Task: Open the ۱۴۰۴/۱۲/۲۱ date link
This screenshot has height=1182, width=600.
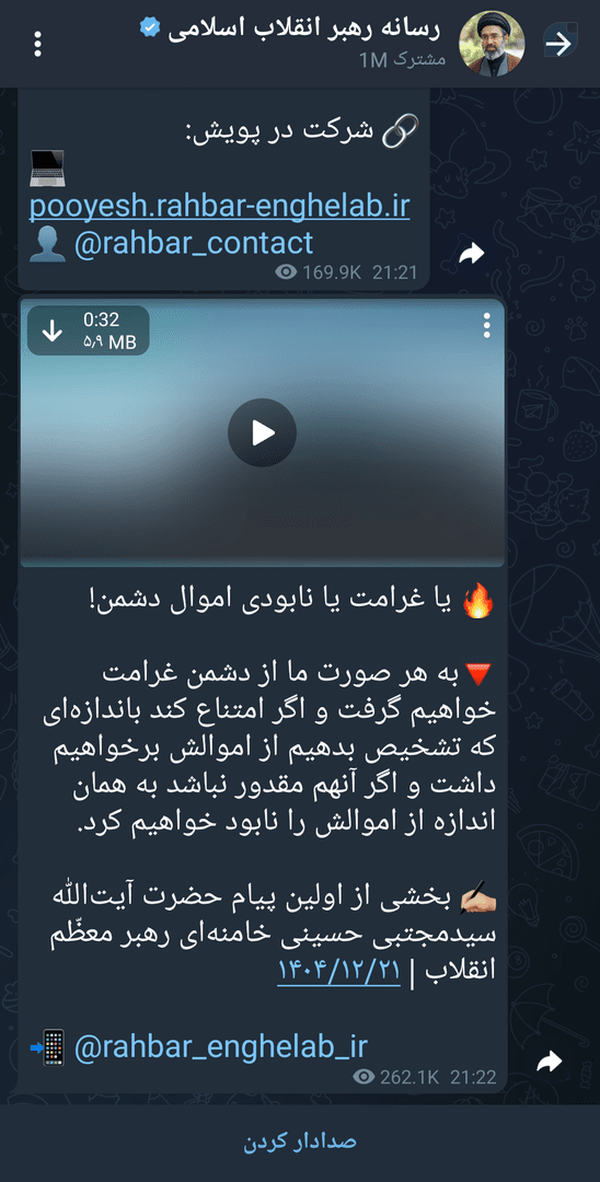Action: pyautogui.click(x=338, y=970)
